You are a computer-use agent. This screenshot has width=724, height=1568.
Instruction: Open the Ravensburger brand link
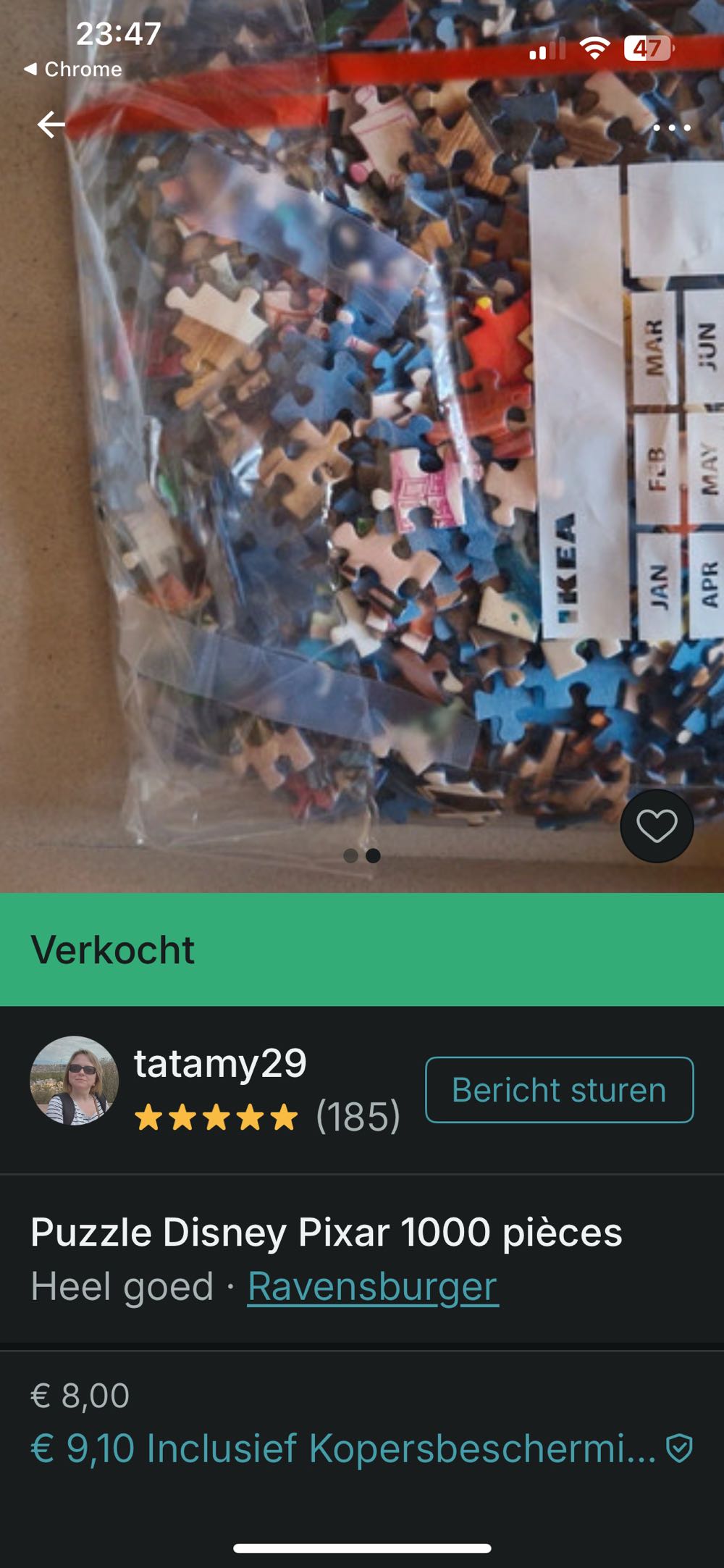point(372,1287)
